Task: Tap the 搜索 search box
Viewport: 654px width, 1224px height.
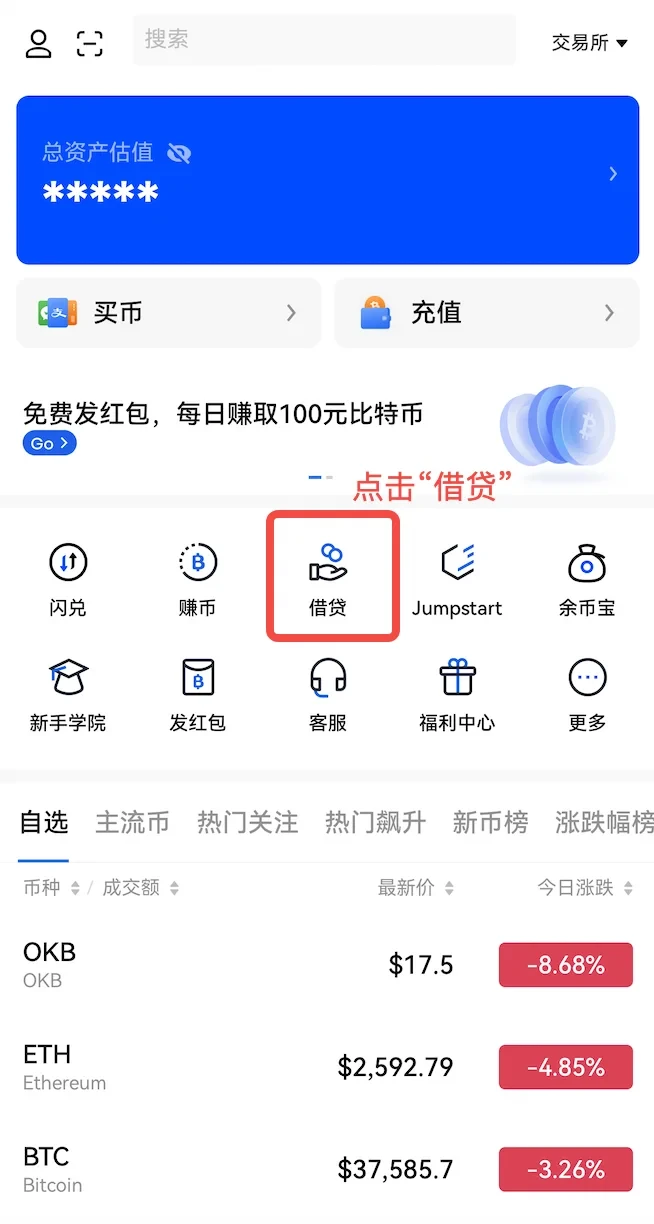Action: pos(324,40)
